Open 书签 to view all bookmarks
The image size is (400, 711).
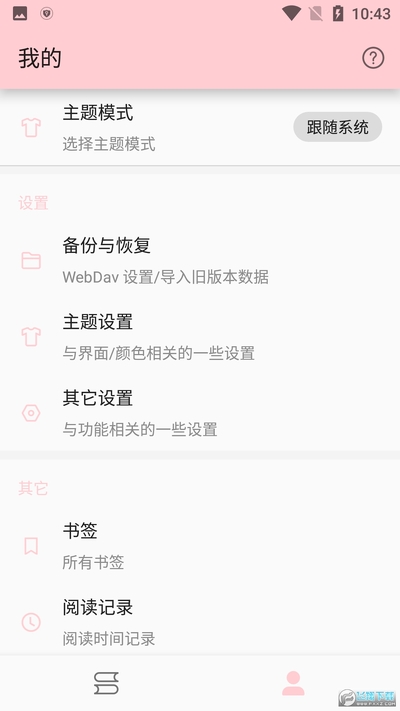[x=200, y=546]
